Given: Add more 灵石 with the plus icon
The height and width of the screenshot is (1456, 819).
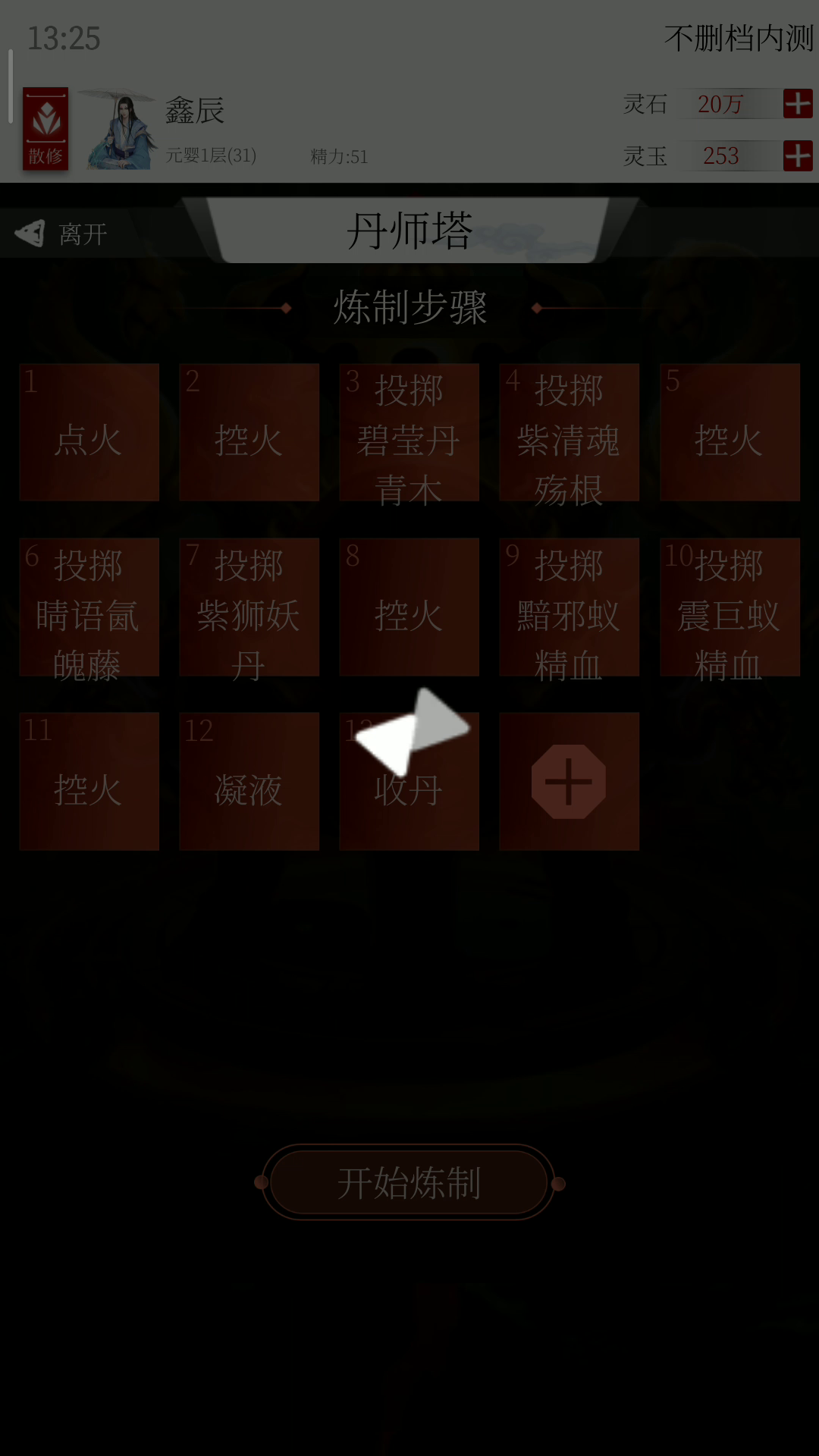Looking at the screenshot, I should 798,104.
